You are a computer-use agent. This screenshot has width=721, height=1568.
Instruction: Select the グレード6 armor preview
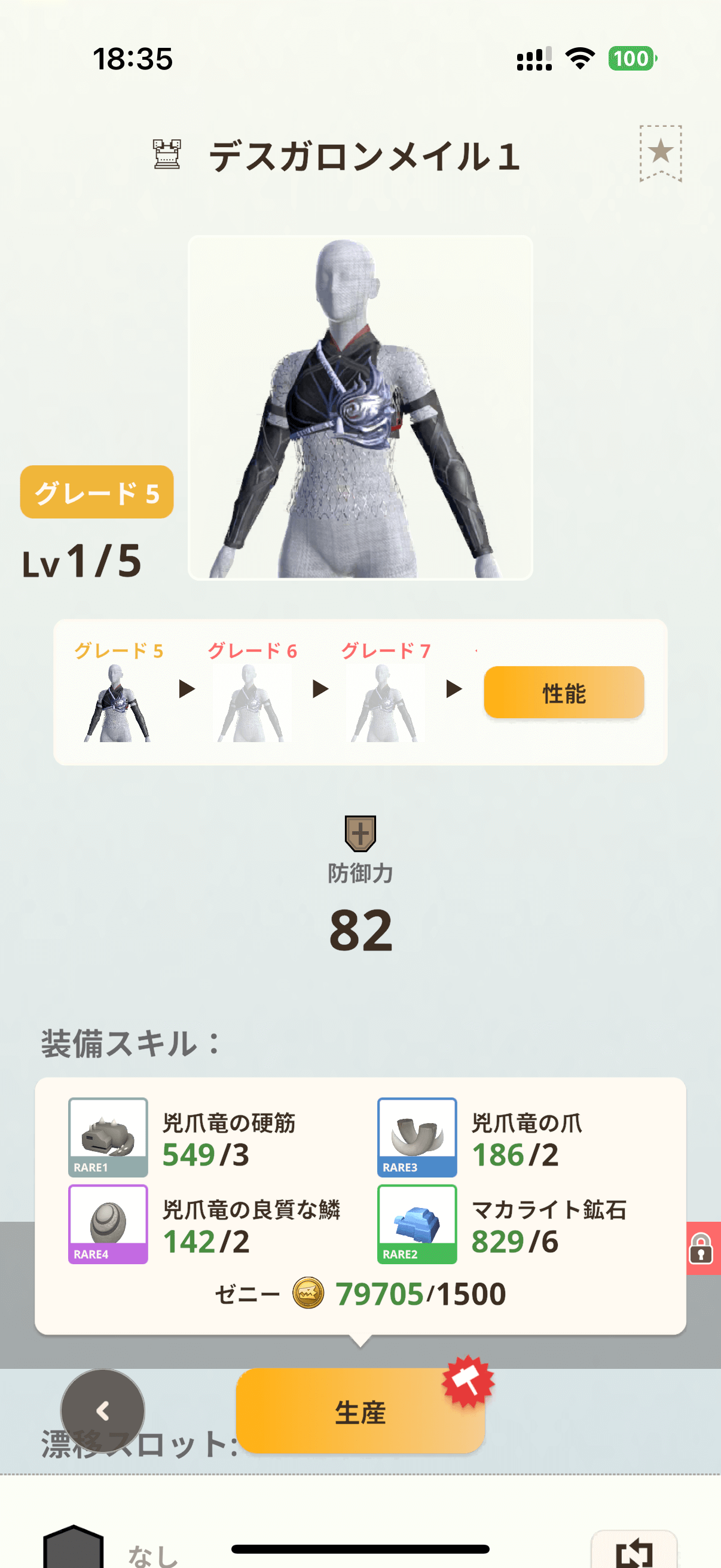click(x=250, y=702)
